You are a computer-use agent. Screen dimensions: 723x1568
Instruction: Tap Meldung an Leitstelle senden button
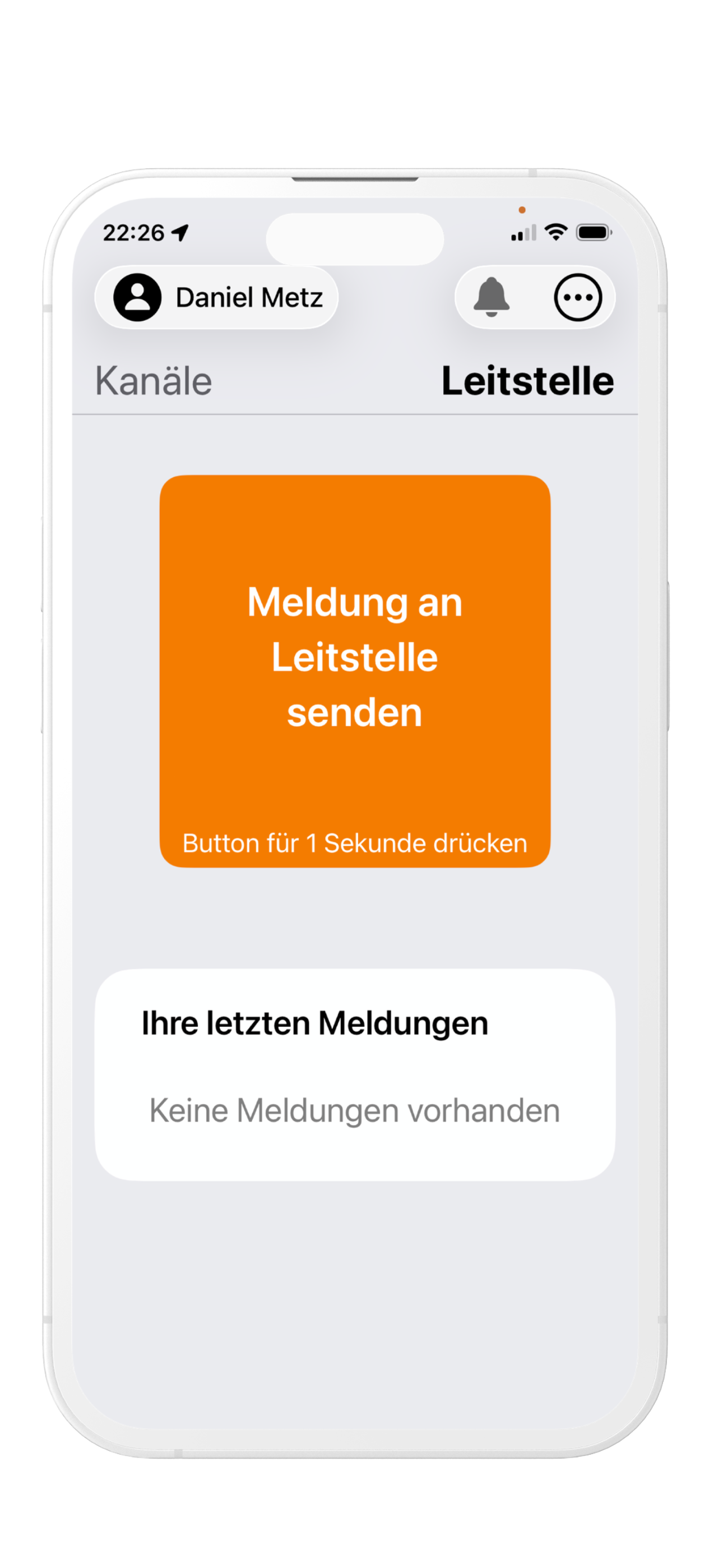tap(355, 671)
